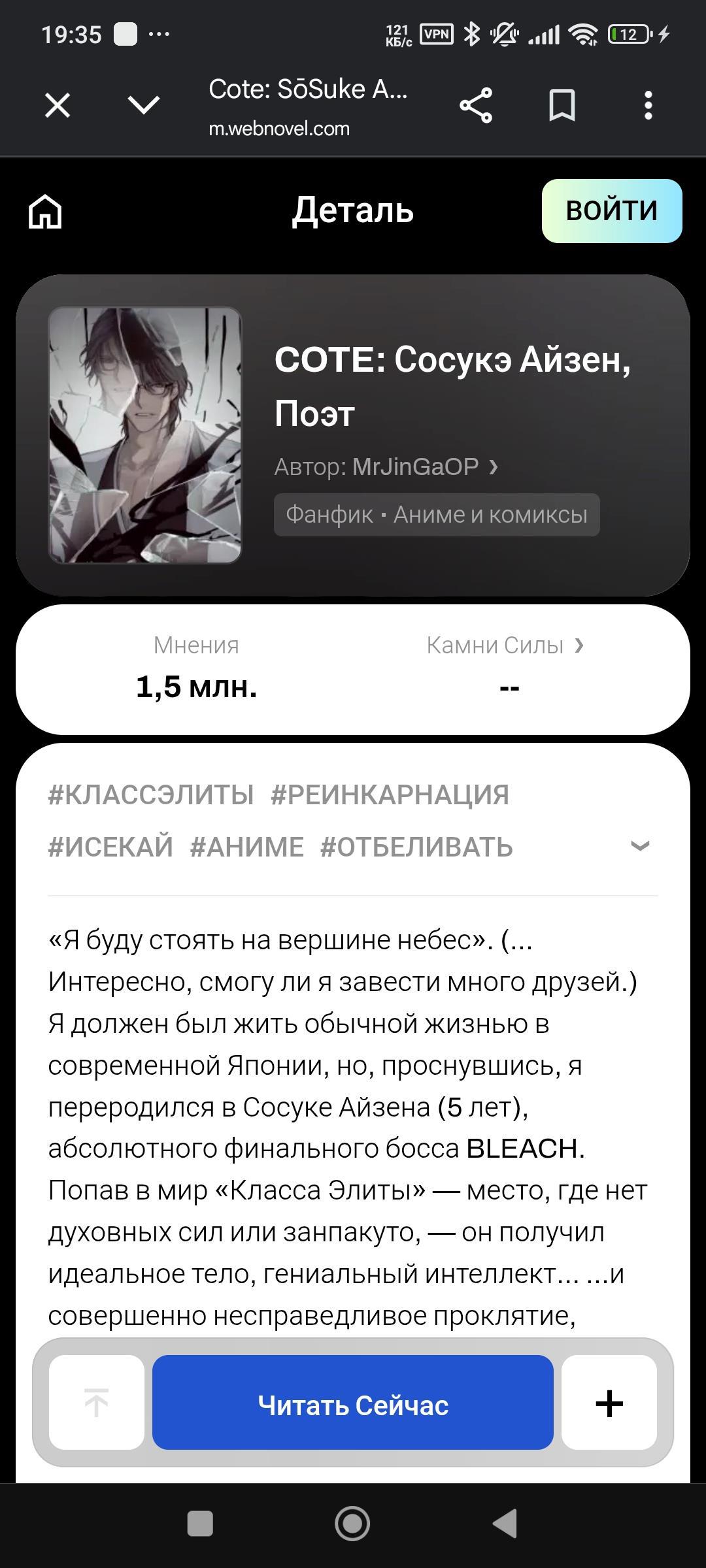
Task: Minimize the custom tab with the down chevron
Action: click(x=144, y=105)
